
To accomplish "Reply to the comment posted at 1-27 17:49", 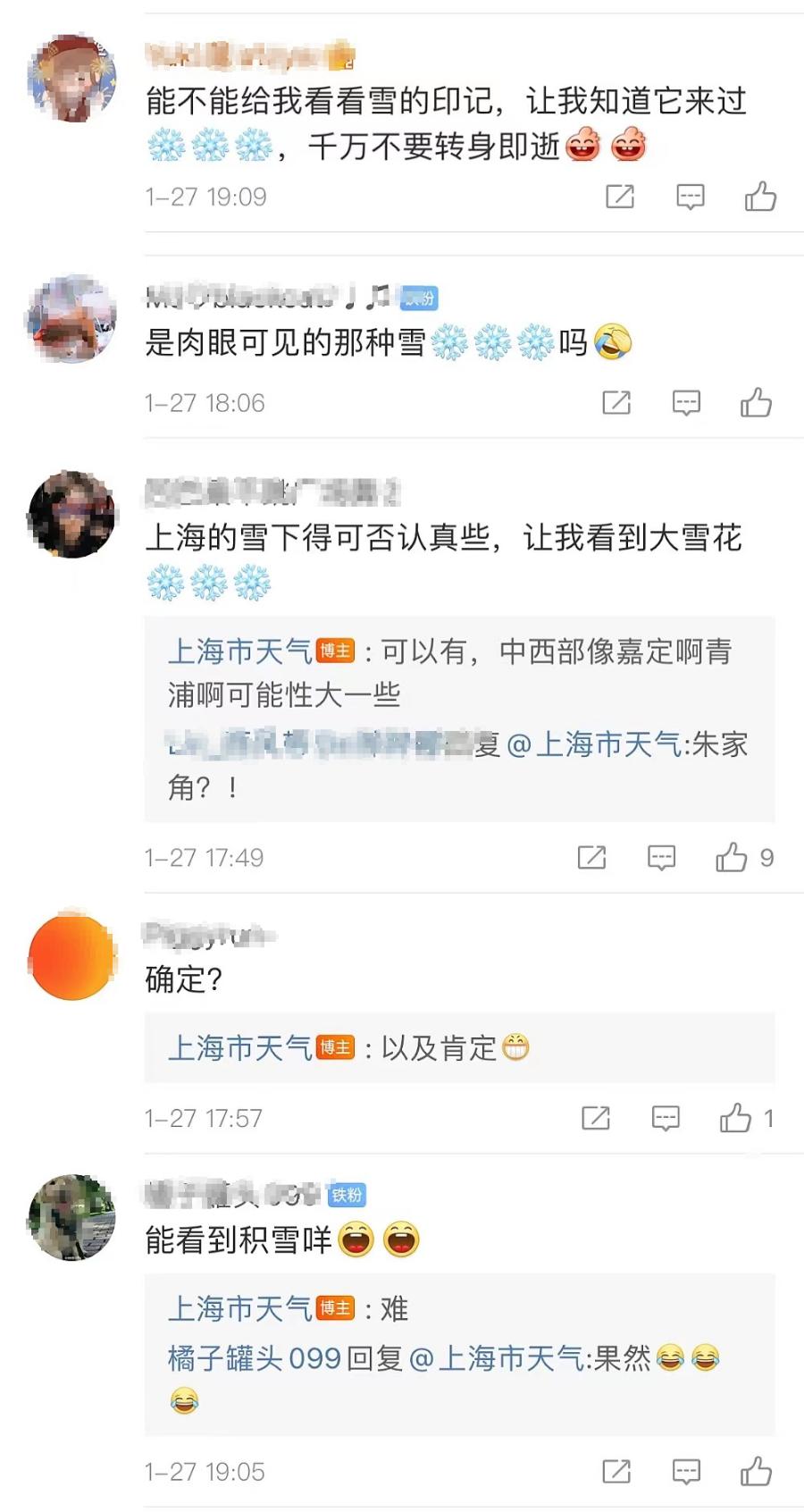I will pyautogui.click(x=661, y=858).
